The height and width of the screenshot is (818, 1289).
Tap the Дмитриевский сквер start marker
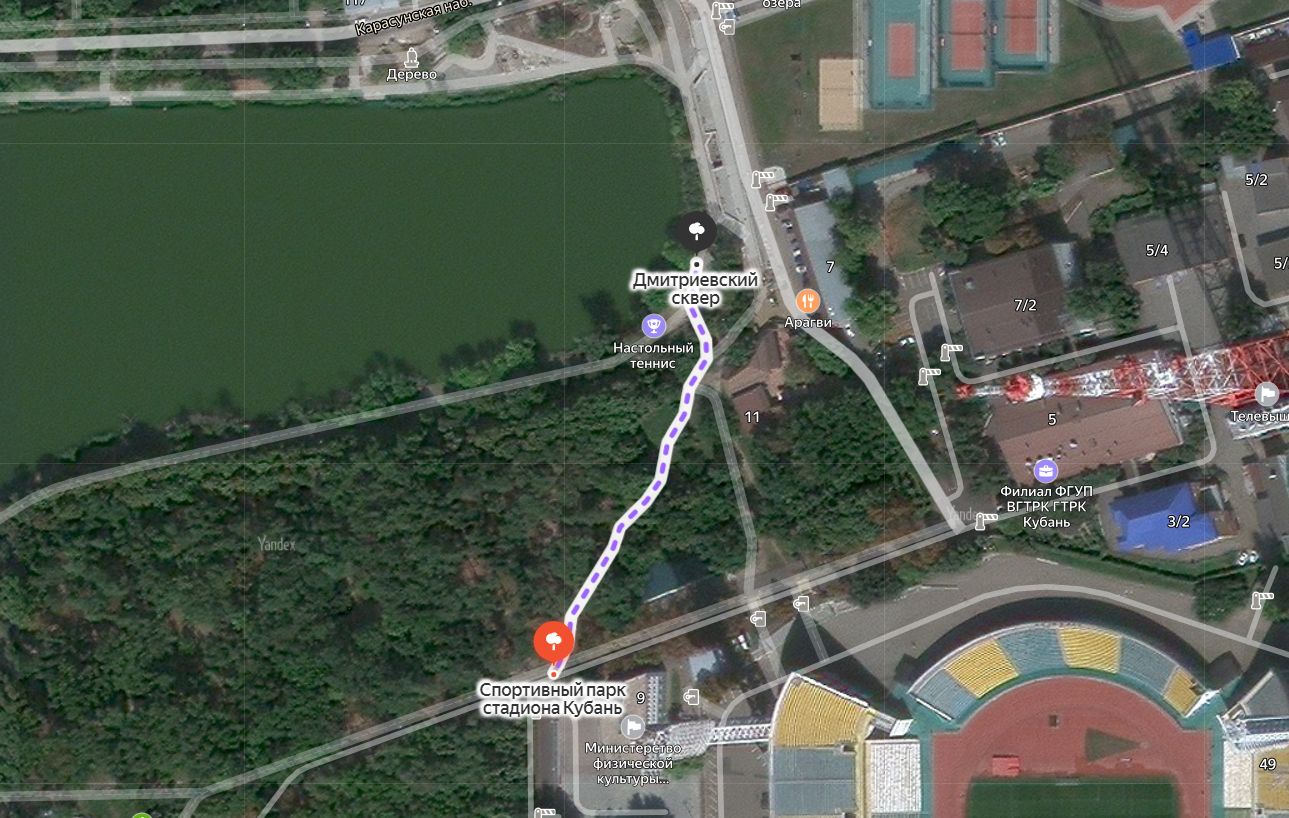point(697,231)
